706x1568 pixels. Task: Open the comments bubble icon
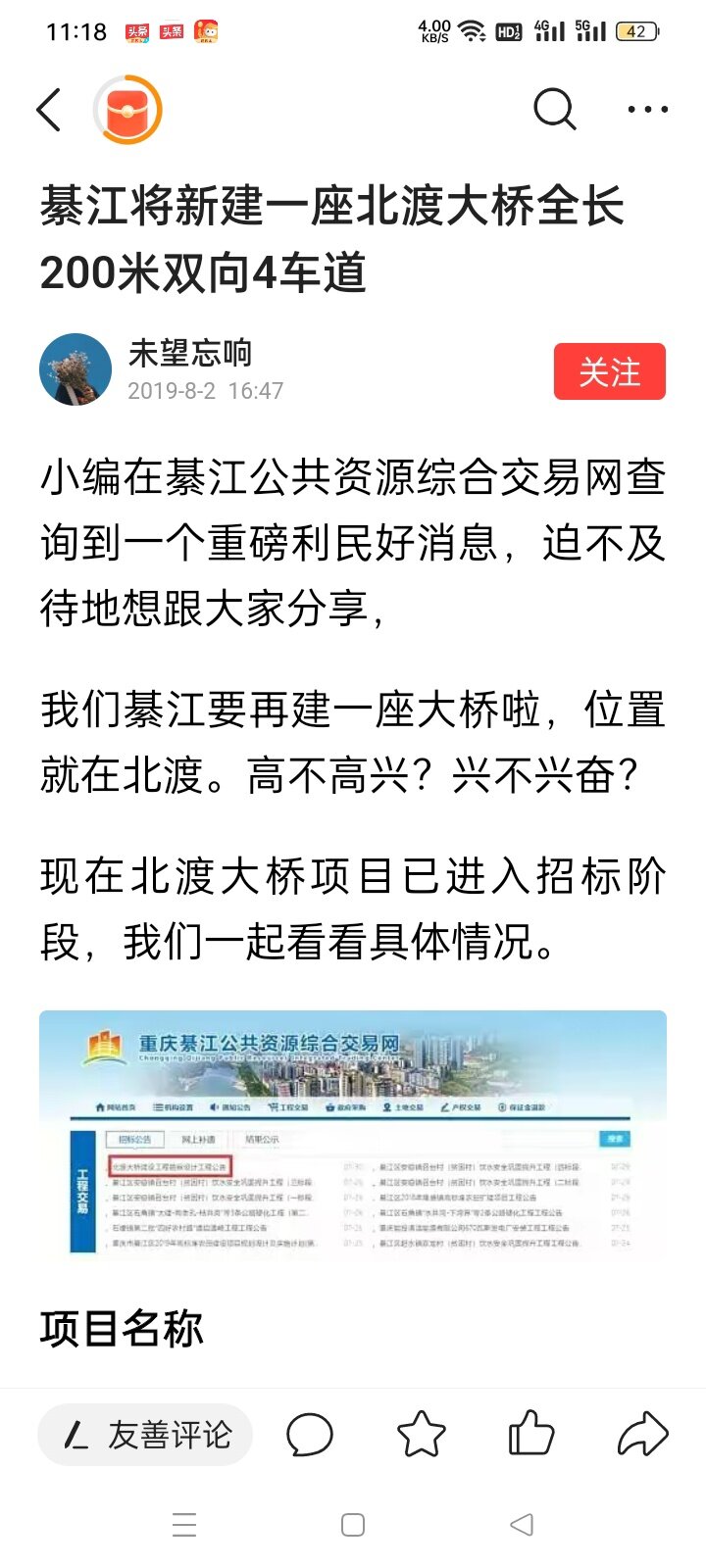coord(310,1436)
